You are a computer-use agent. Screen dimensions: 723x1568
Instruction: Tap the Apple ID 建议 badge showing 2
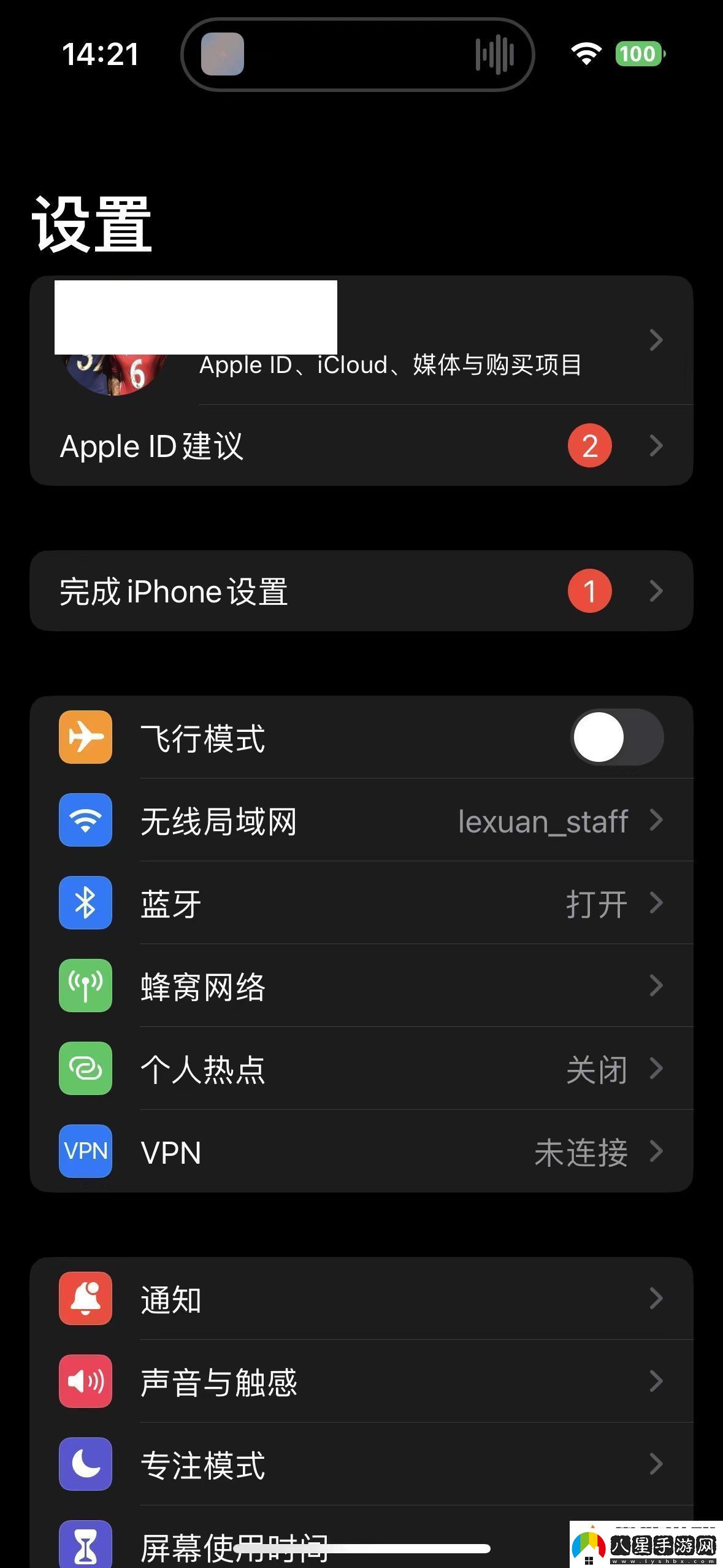coord(589,446)
